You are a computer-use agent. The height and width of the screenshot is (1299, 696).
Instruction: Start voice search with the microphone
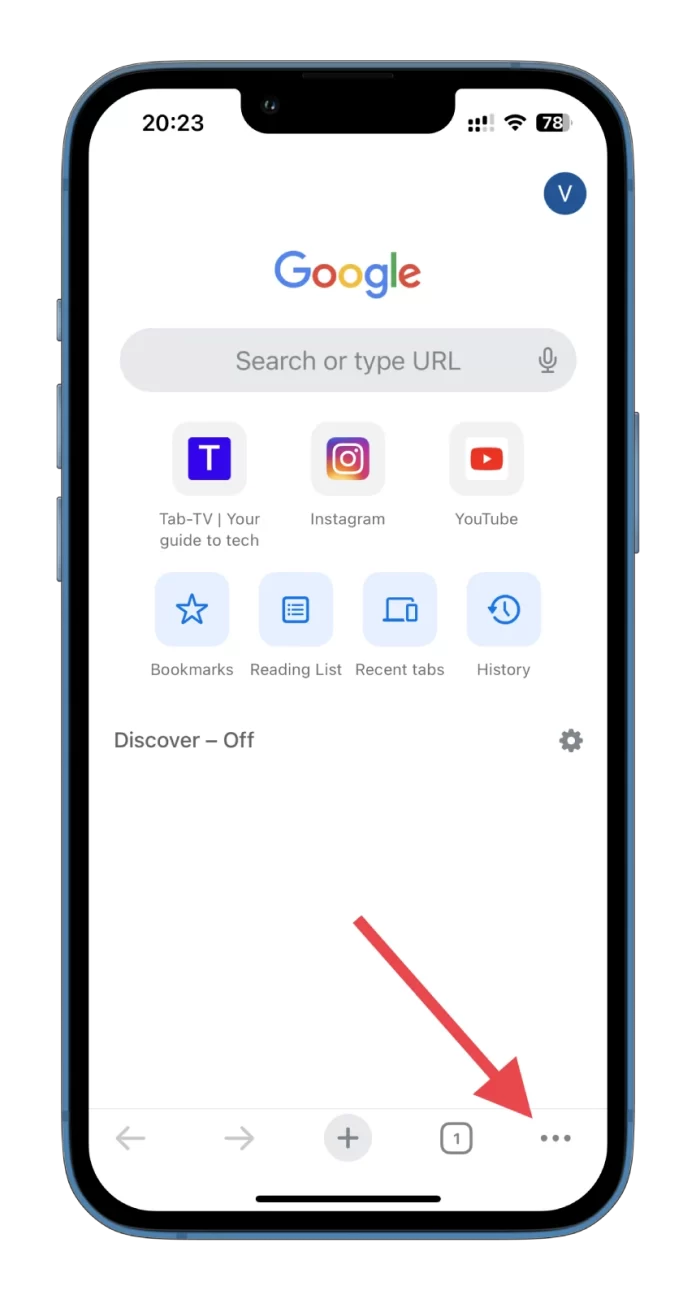pyautogui.click(x=547, y=360)
